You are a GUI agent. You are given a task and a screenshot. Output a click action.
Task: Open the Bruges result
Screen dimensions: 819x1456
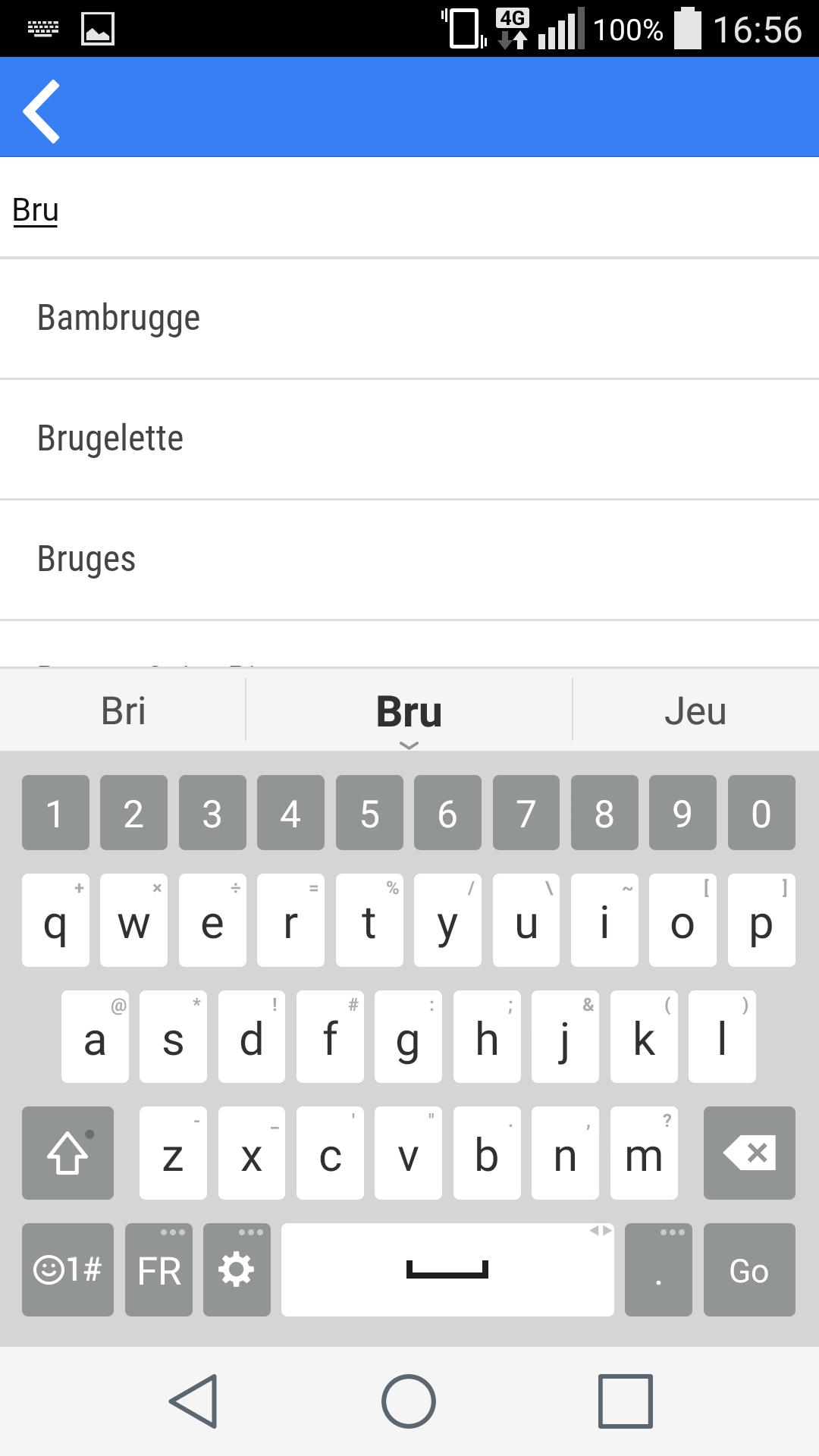pos(409,560)
